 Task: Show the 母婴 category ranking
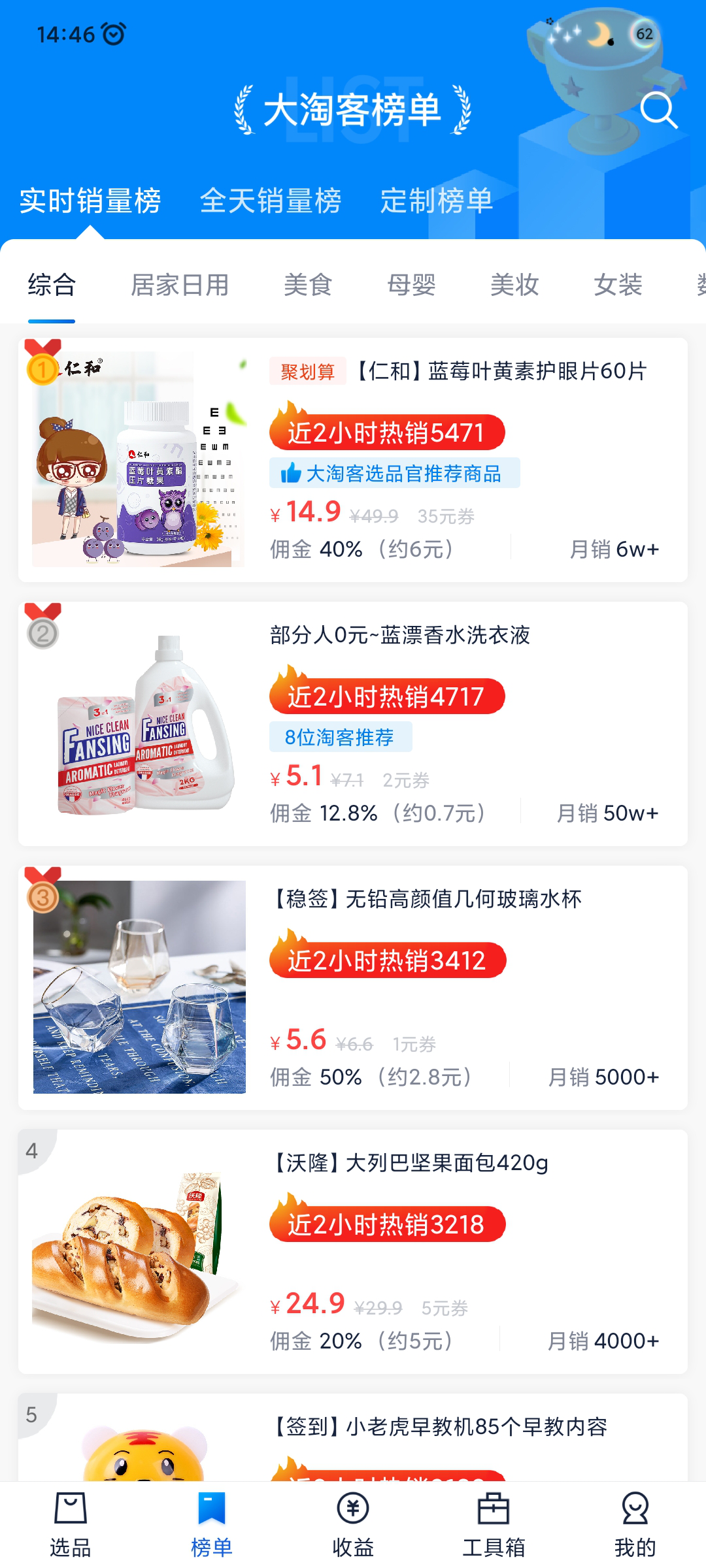coord(411,286)
